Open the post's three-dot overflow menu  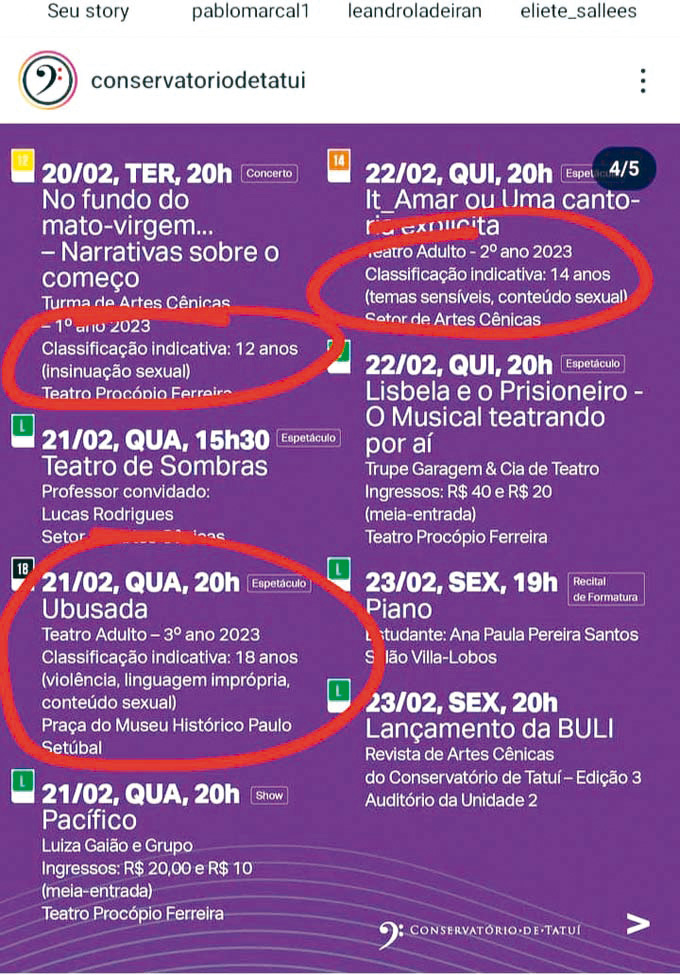(643, 80)
